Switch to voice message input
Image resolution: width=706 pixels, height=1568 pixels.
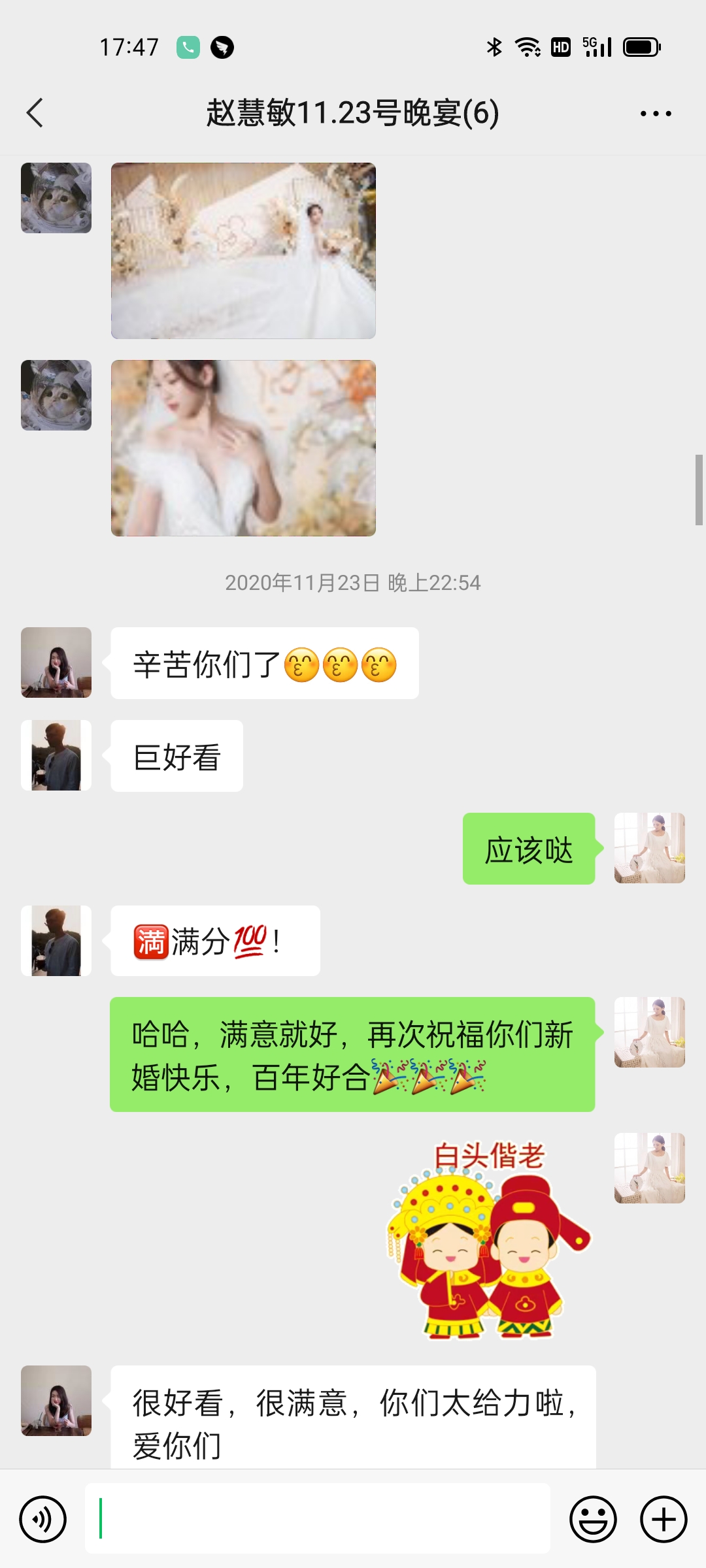tap(43, 1519)
